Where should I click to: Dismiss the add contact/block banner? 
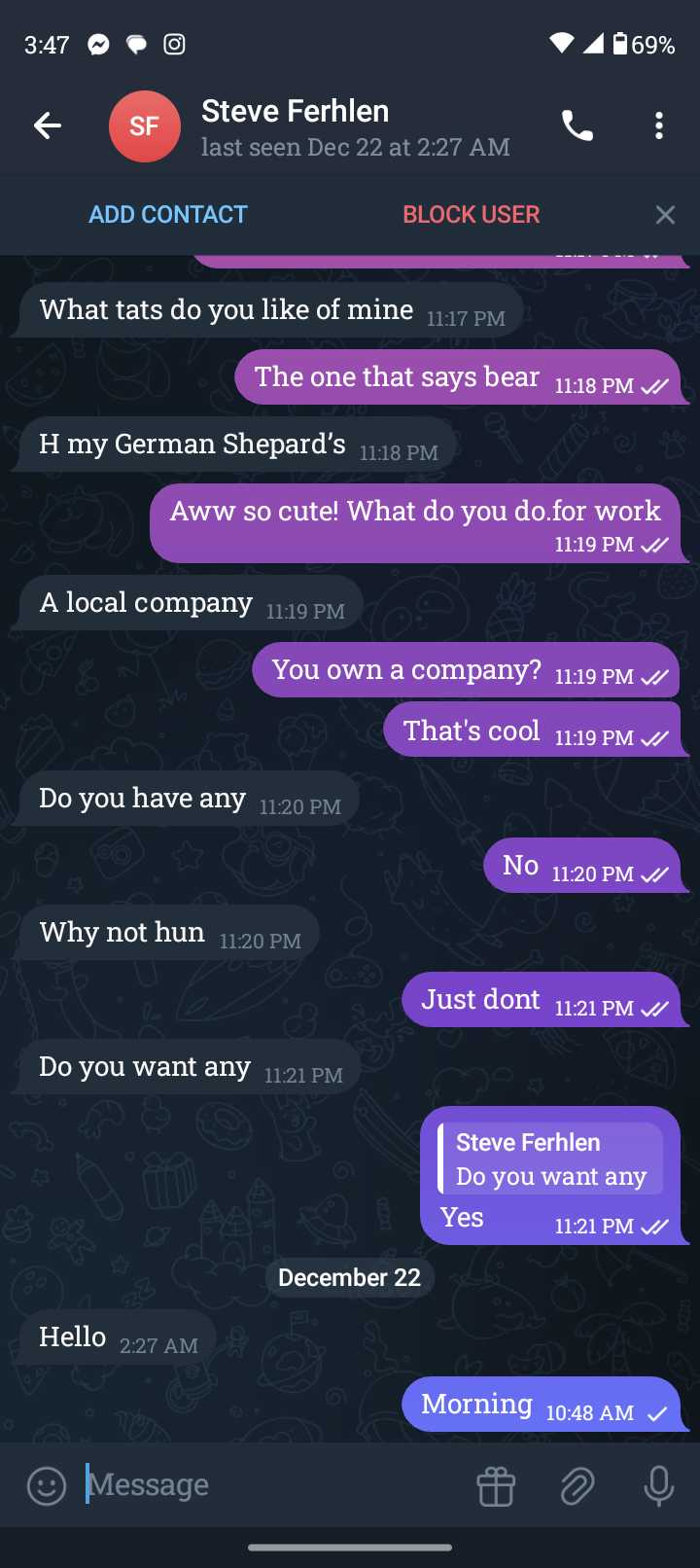(665, 215)
